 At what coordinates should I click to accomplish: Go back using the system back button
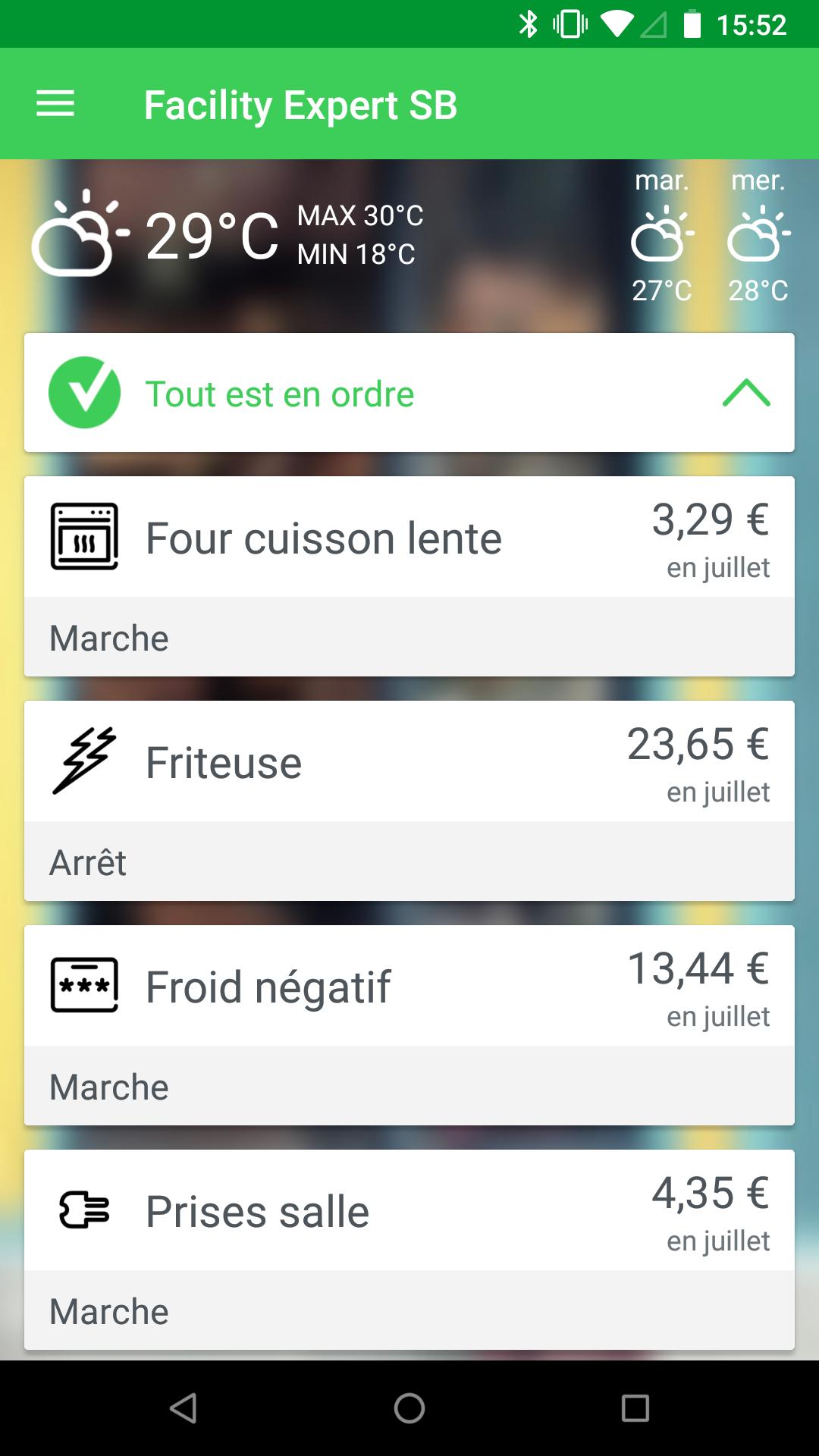pyautogui.click(x=184, y=1408)
